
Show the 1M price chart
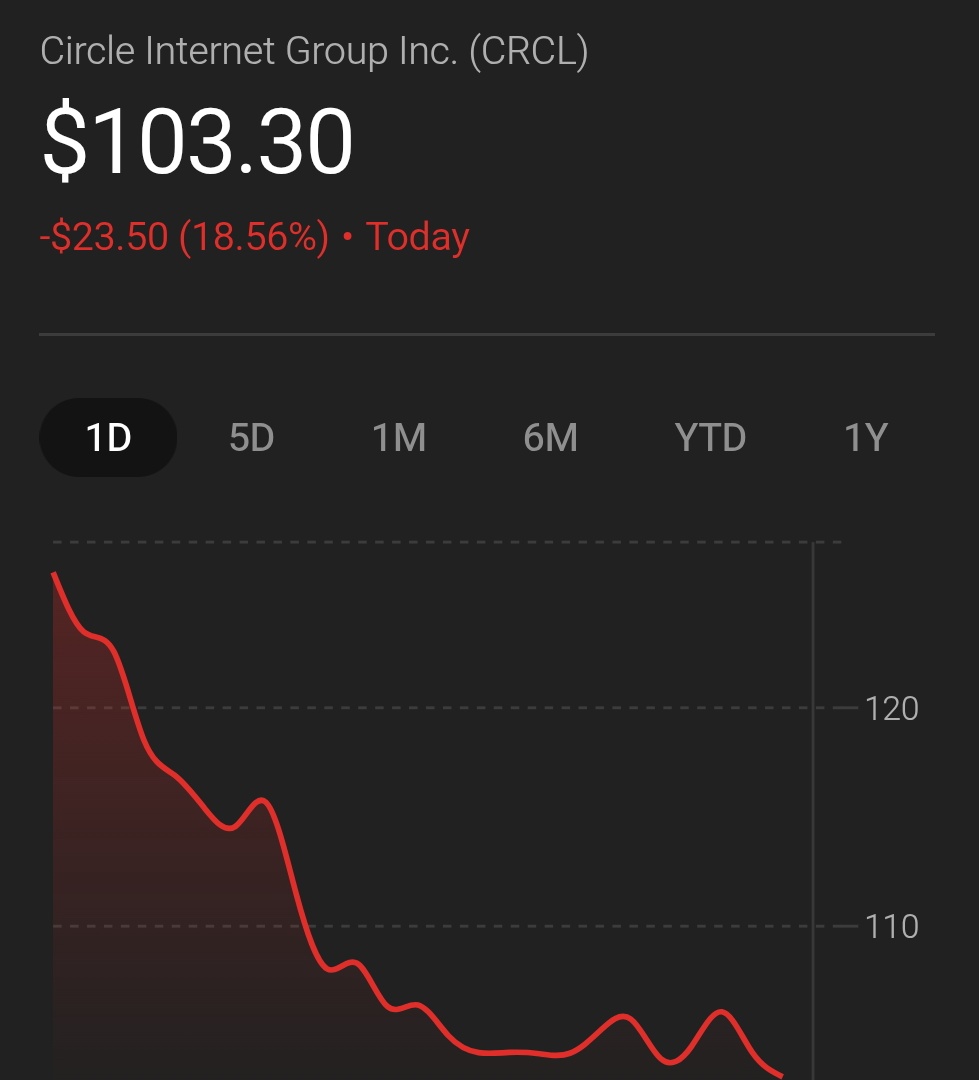coord(399,438)
